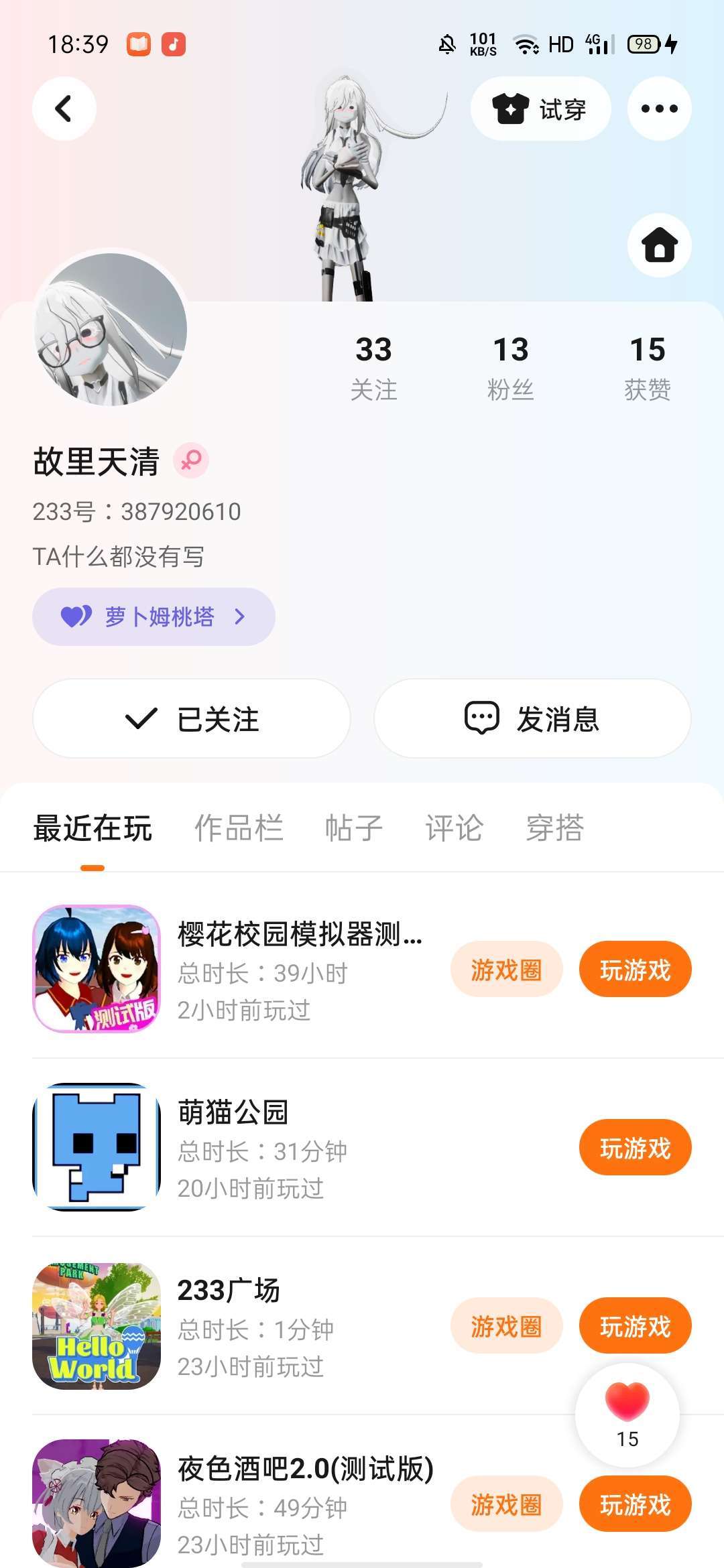Image resolution: width=724 pixels, height=1568 pixels.
Task: Open 游戏圈 for 233广场
Action: (506, 1326)
